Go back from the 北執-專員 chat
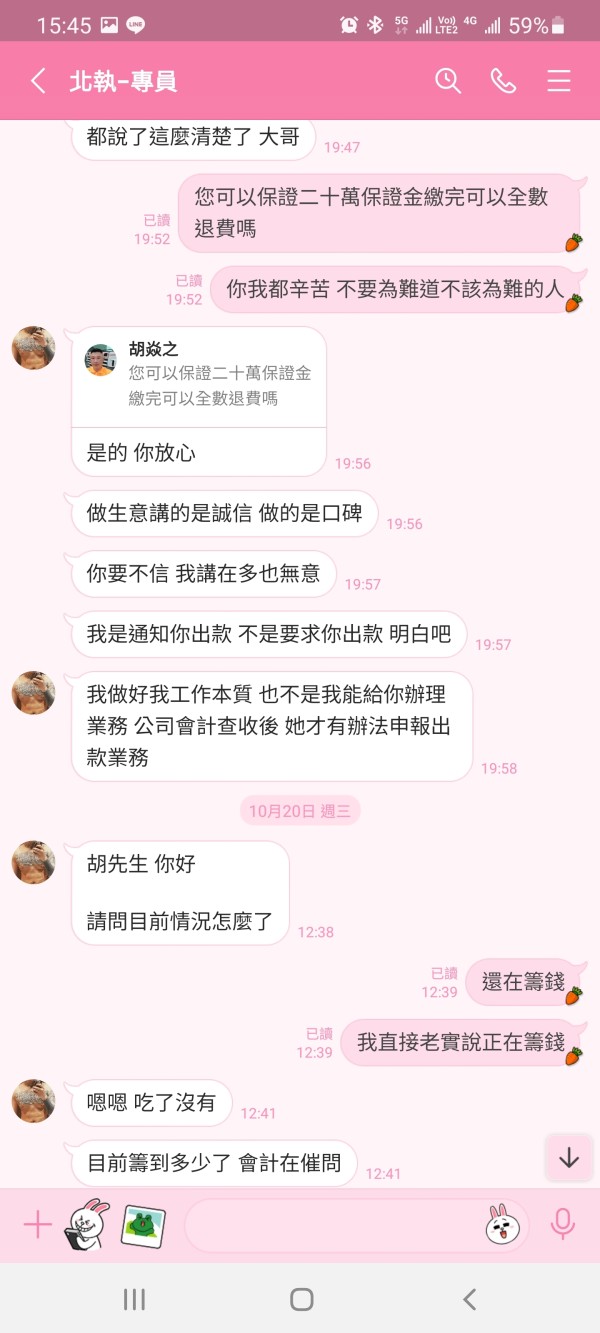Viewport: 600px width, 1333px height. [x=38, y=81]
